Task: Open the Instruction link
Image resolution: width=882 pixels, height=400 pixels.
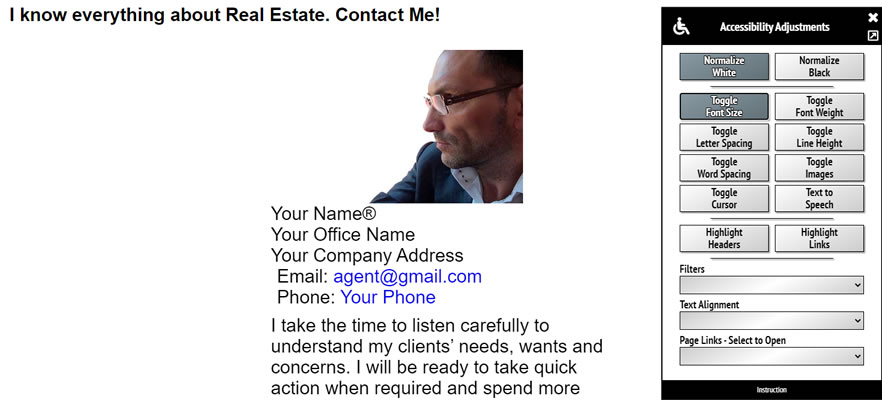Action: tap(771, 390)
